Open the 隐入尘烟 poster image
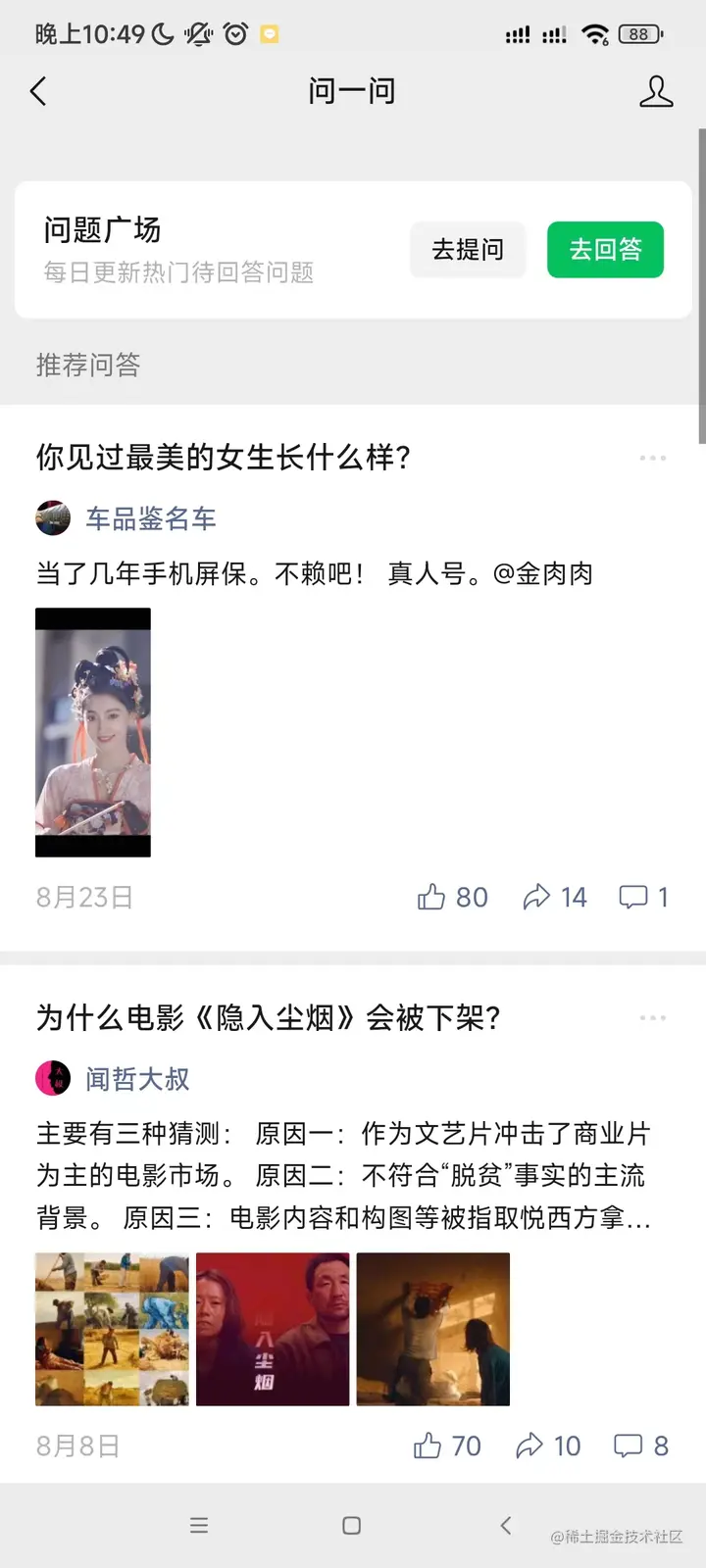The width and height of the screenshot is (706, 1568). pos(273,1329)
